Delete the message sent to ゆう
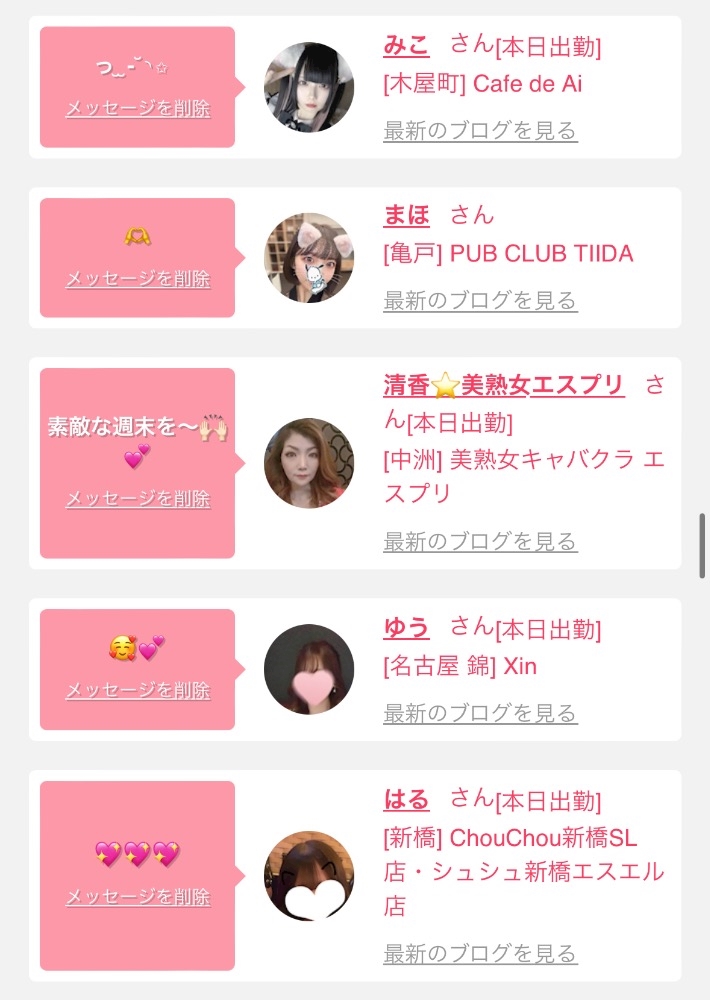The image size is (710, 1000). coord(138,690)
